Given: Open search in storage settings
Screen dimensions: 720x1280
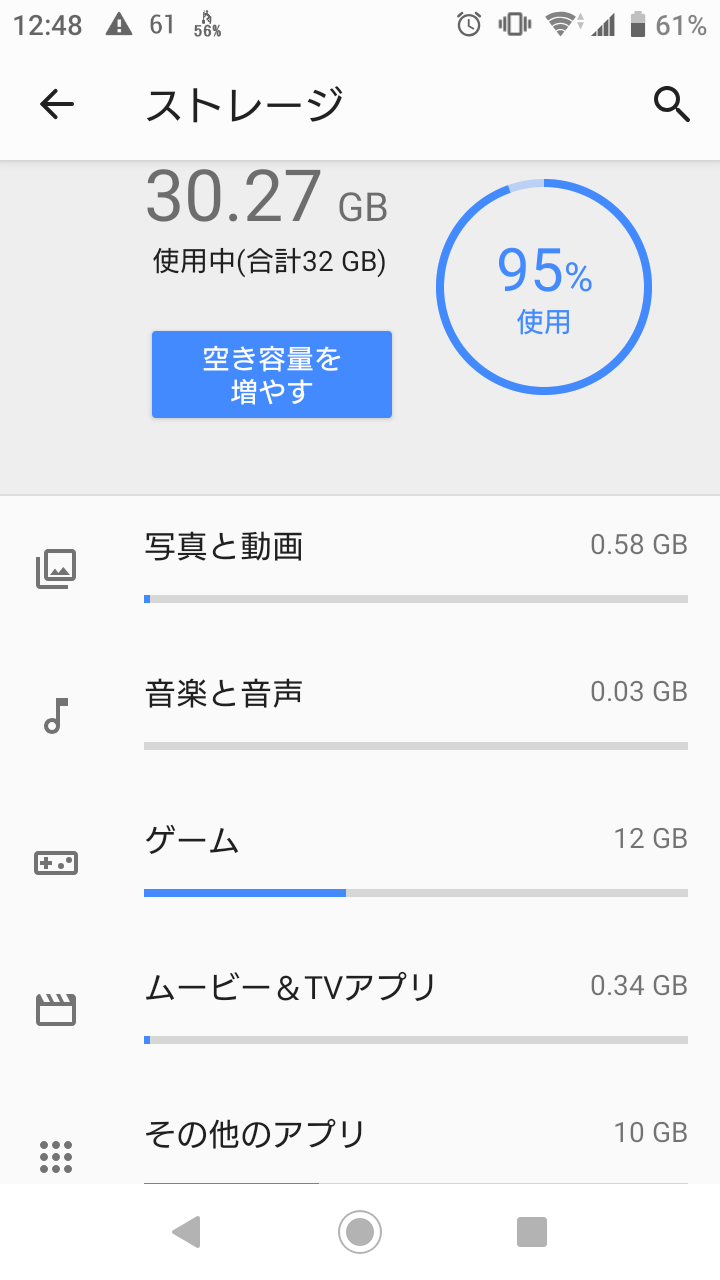Looking at the screenshot, I should (671, 104).
